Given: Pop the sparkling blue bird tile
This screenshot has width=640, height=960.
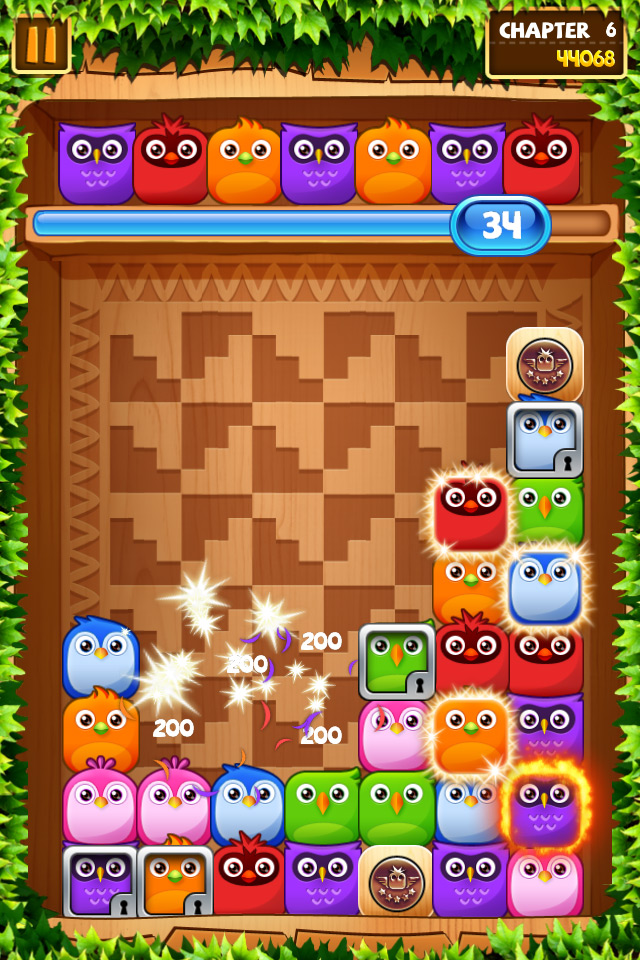Looking at the screenshot, I should (544, 587).
